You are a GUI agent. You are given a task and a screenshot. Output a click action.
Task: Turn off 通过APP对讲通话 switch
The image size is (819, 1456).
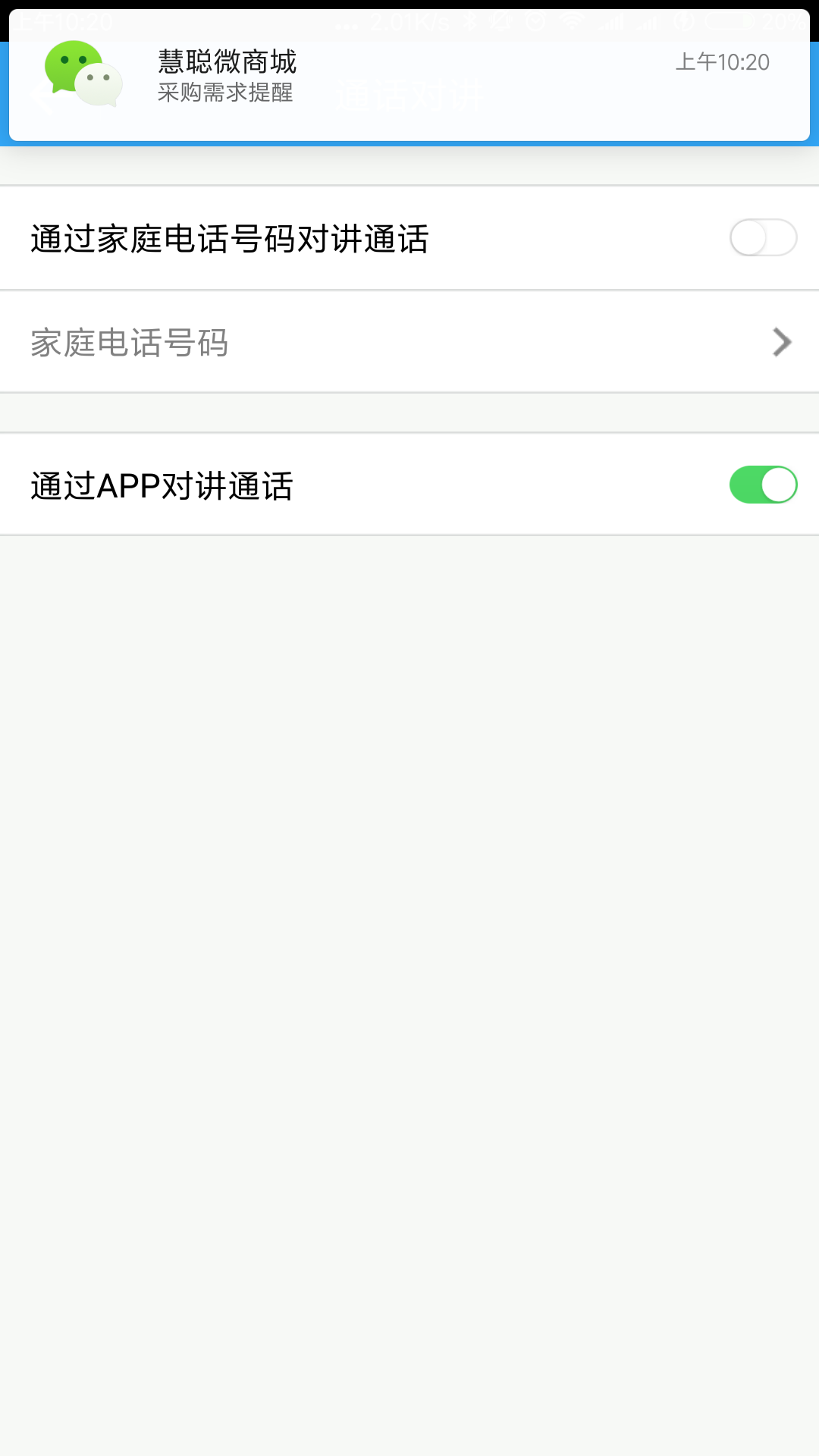pos(763,485)
